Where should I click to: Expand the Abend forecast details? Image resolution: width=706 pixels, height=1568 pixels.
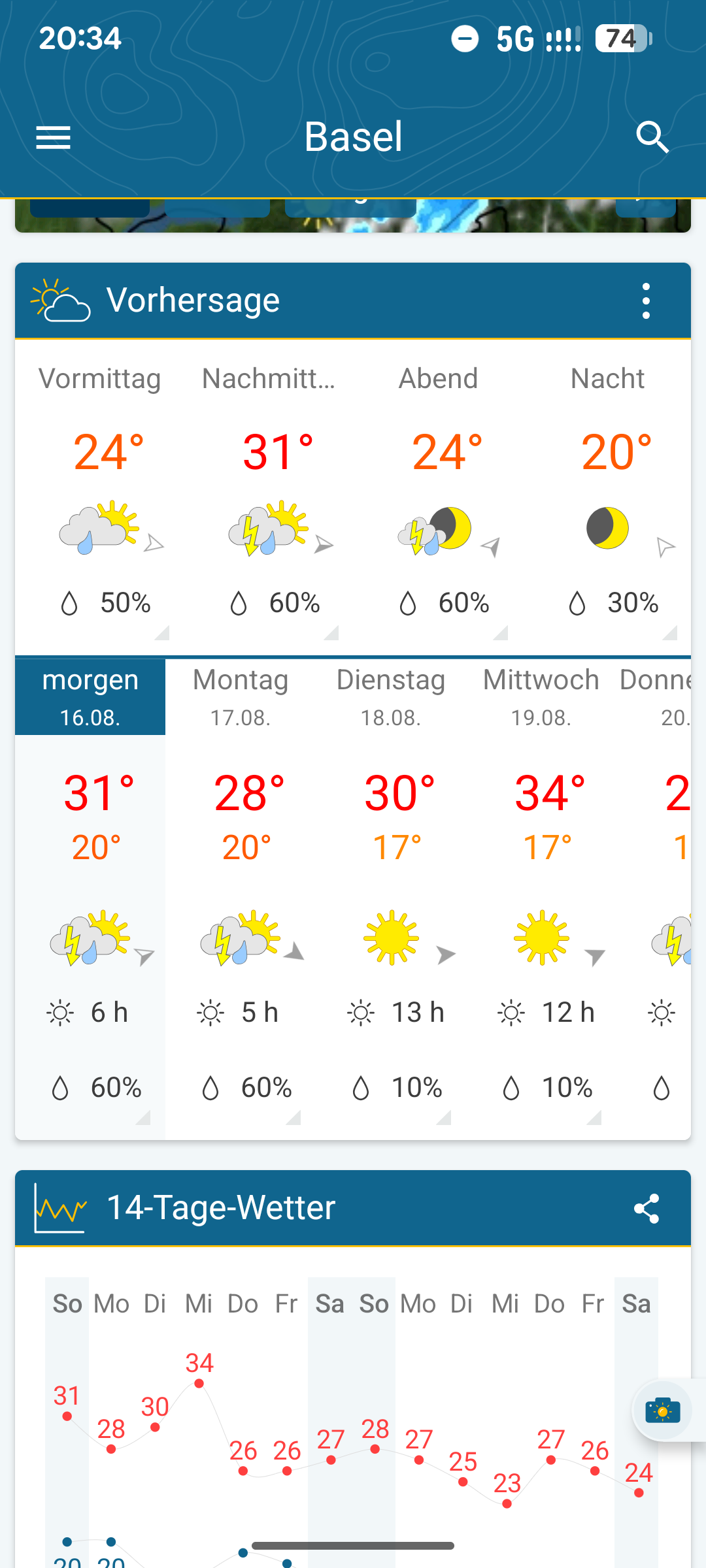[438, 500]
